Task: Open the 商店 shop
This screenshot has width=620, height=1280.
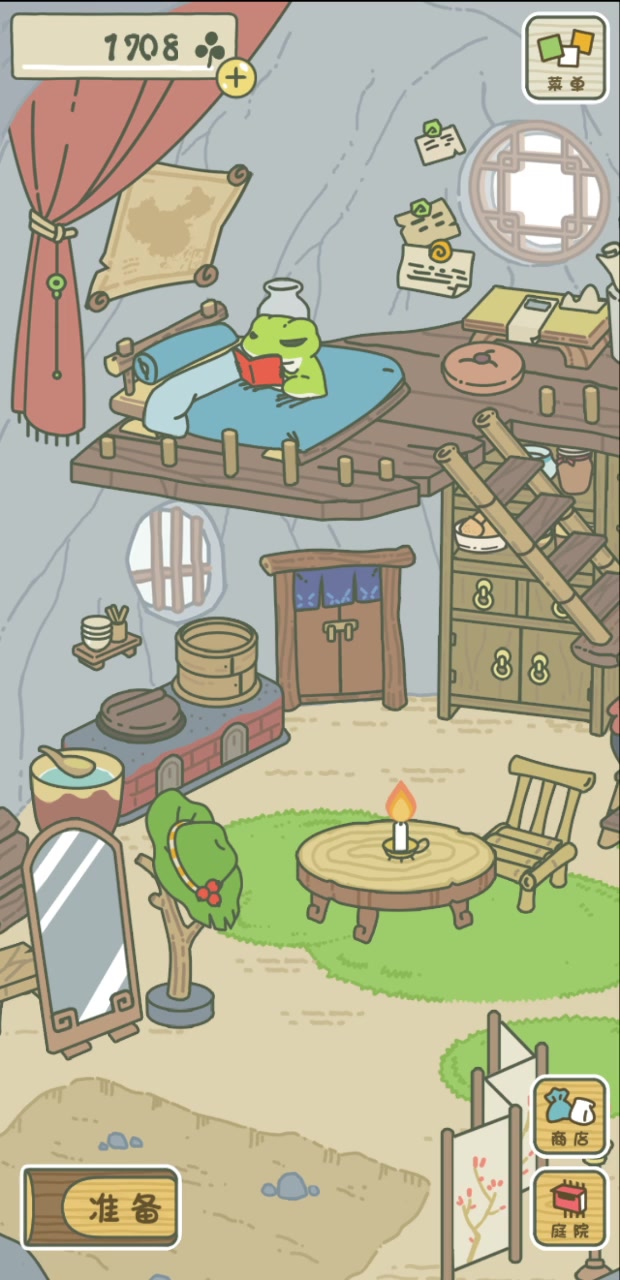Action: [570, 1116]
